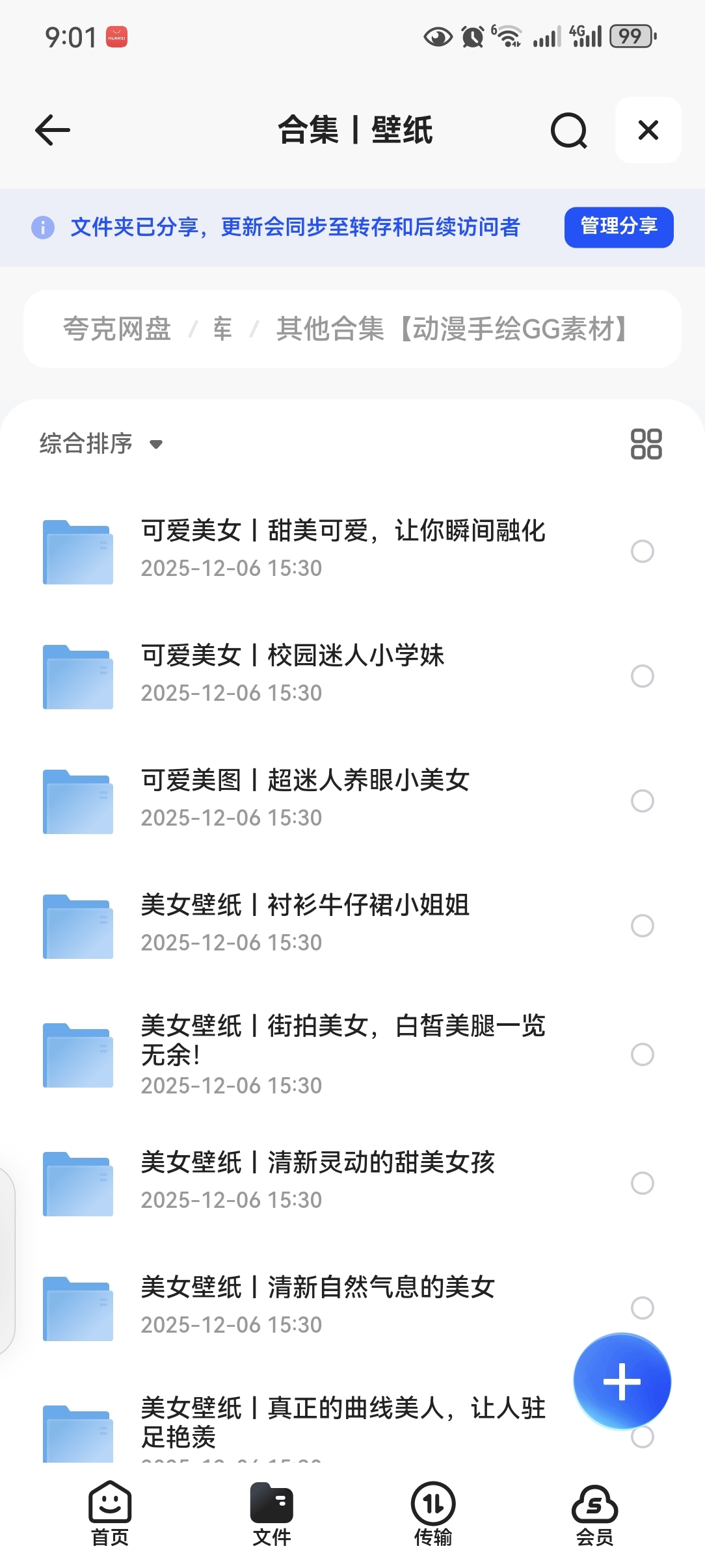Viewport: 705px width, 1568px height.
Task: Open the 其他合集【动漫手绘GG素材】 breadcrumb
Action: point(453,329)
